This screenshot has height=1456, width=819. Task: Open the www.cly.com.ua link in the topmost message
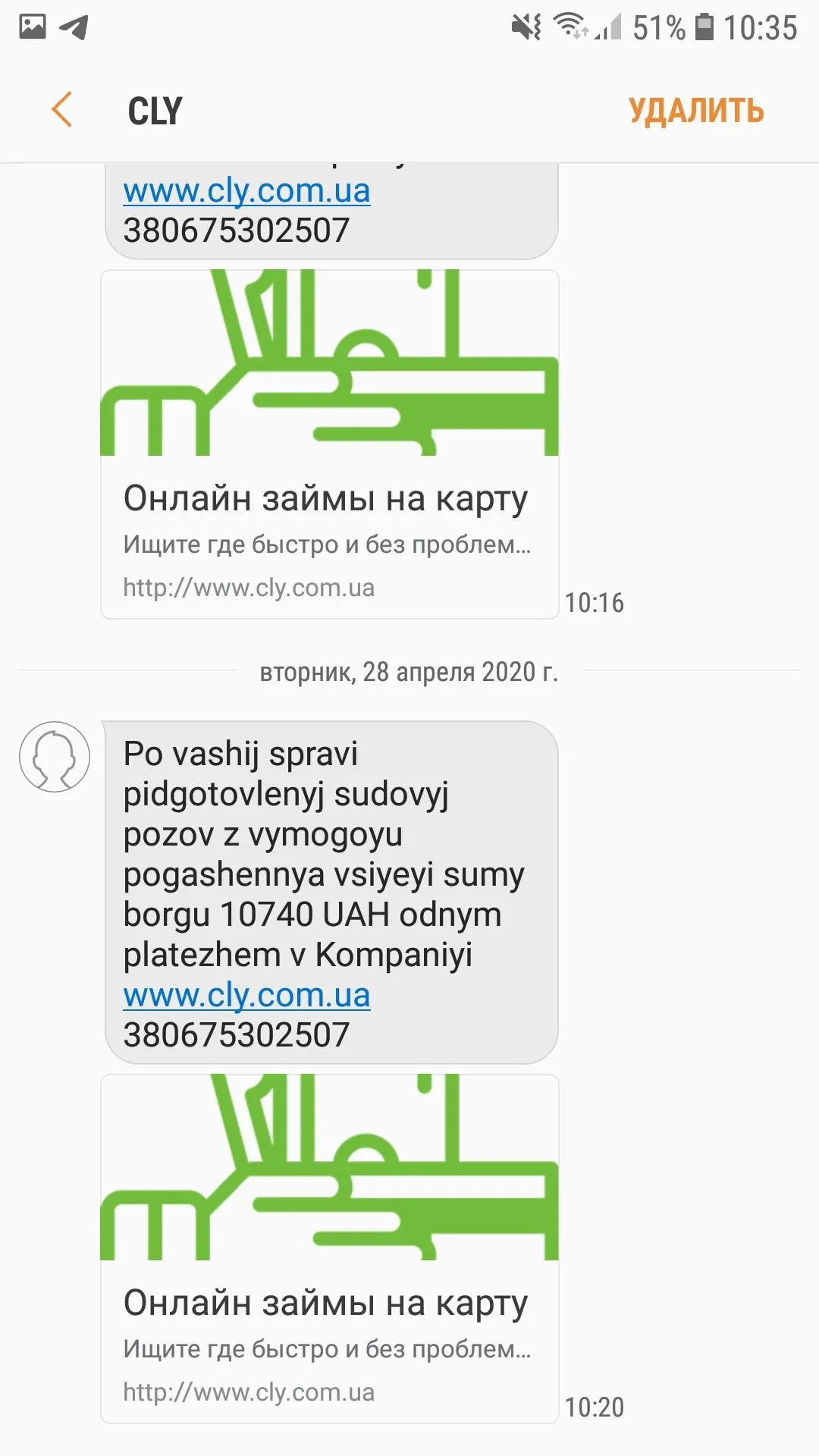pyautogui.click(x=246, y=191)
